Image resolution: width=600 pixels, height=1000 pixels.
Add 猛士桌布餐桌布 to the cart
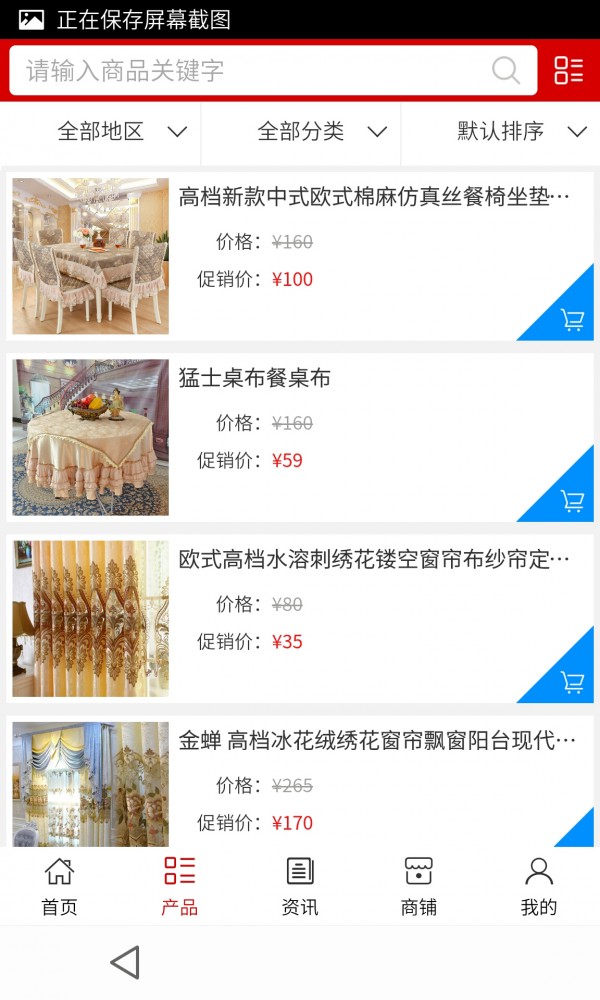pyautogui.click(x=572, y=501)
